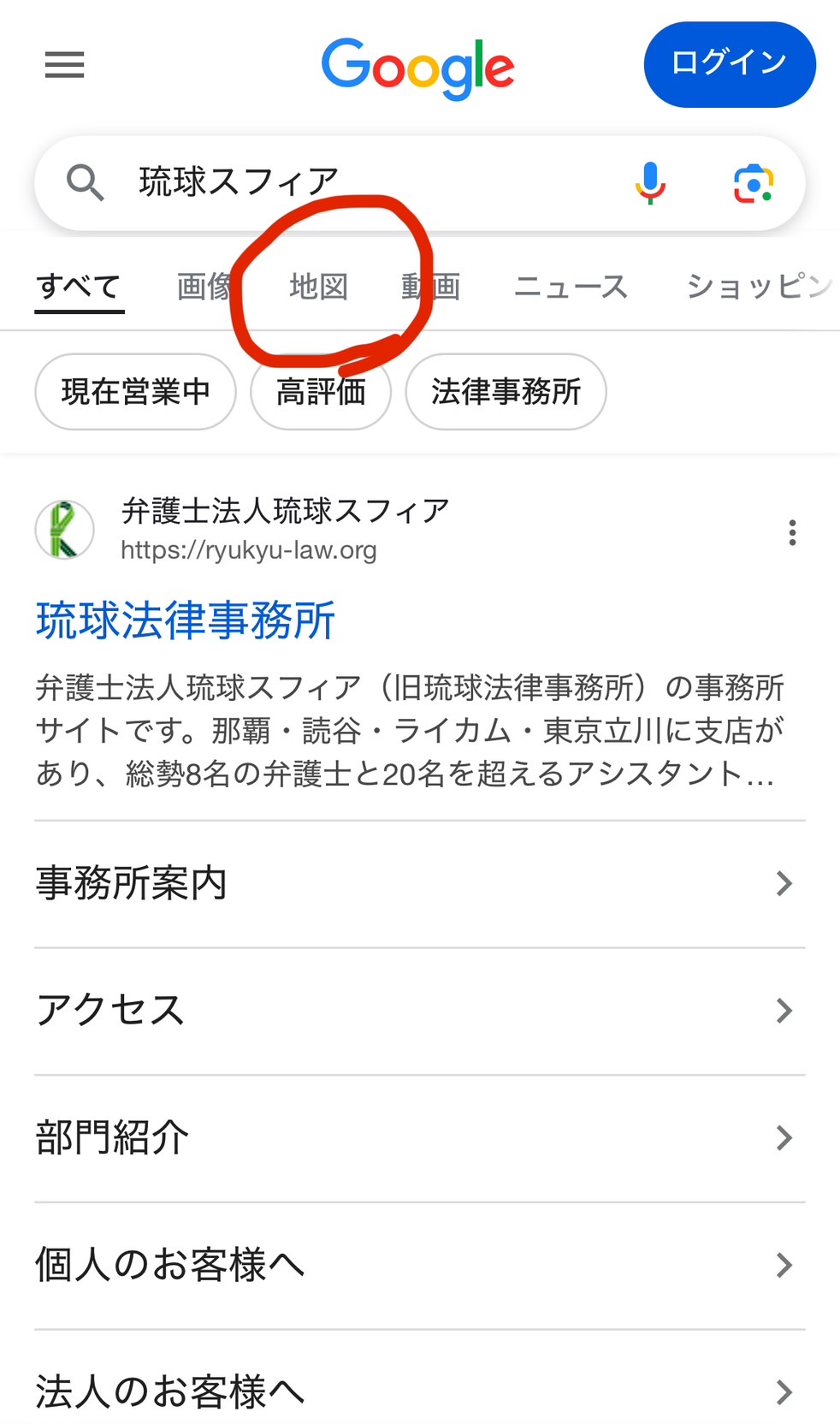
Task: Open the hamburger menu
Action: pyautogui.click(x=64, y=65)
